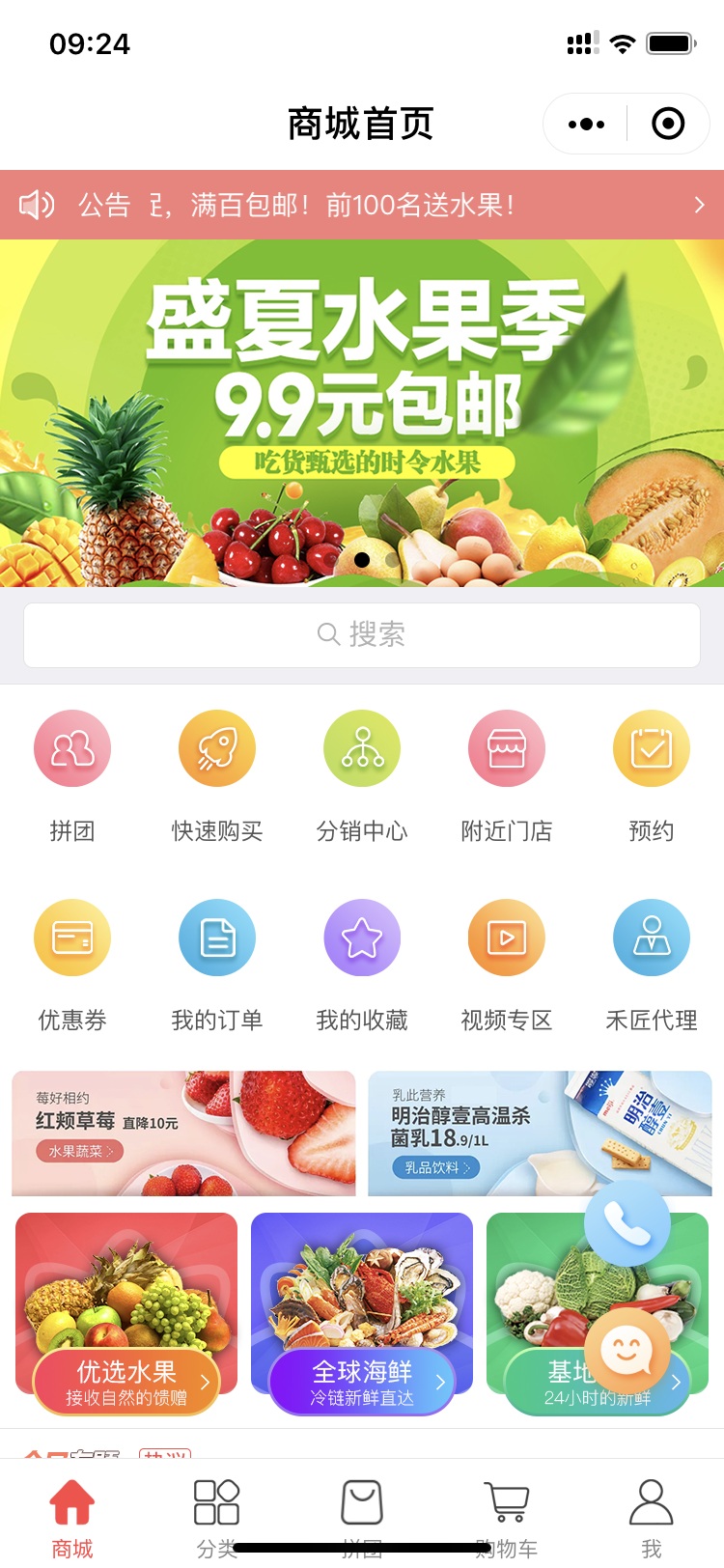The image size is (724, 1568).
Task: Close the mini-program with the circle button
Action: [x=668, y=124]
